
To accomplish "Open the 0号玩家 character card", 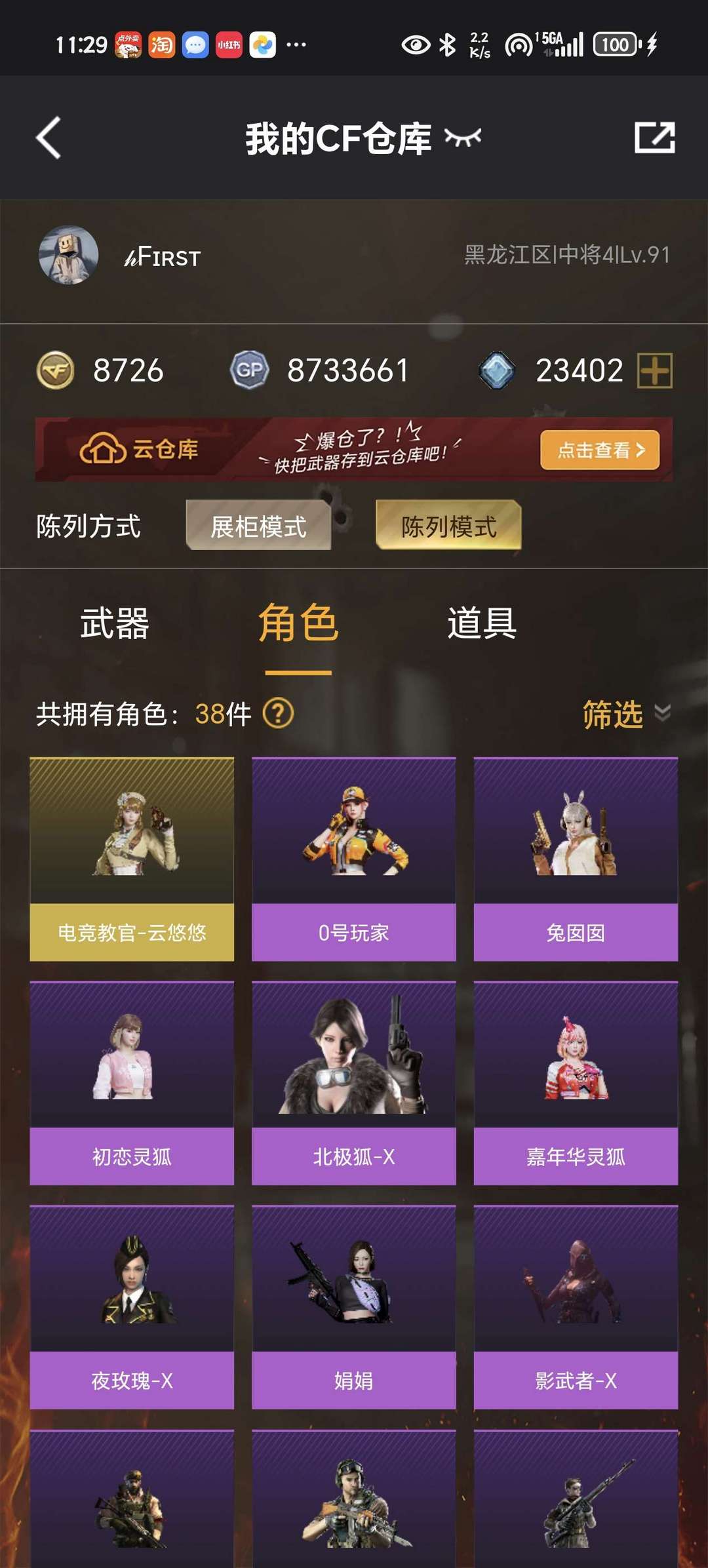I will (x=354, y=859).
